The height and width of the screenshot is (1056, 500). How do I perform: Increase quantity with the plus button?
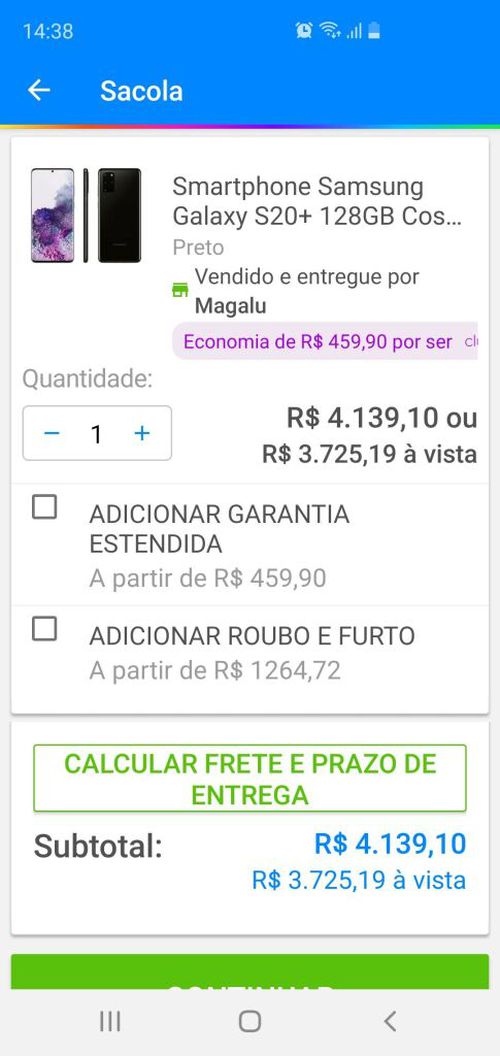(x=142, y=434)
